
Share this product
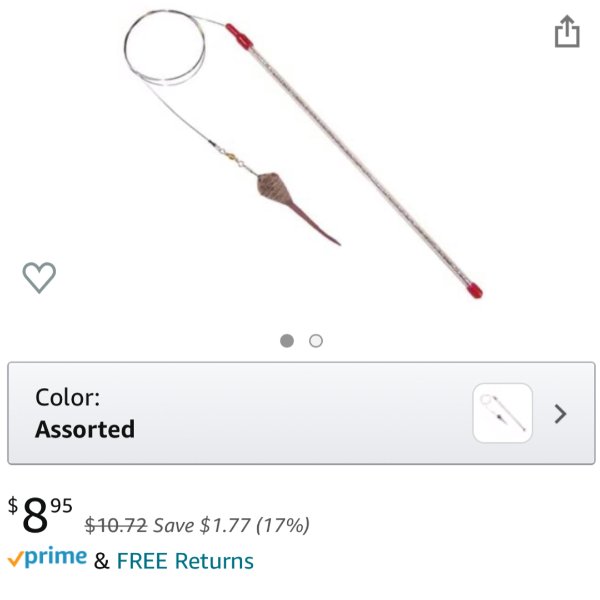566,32
